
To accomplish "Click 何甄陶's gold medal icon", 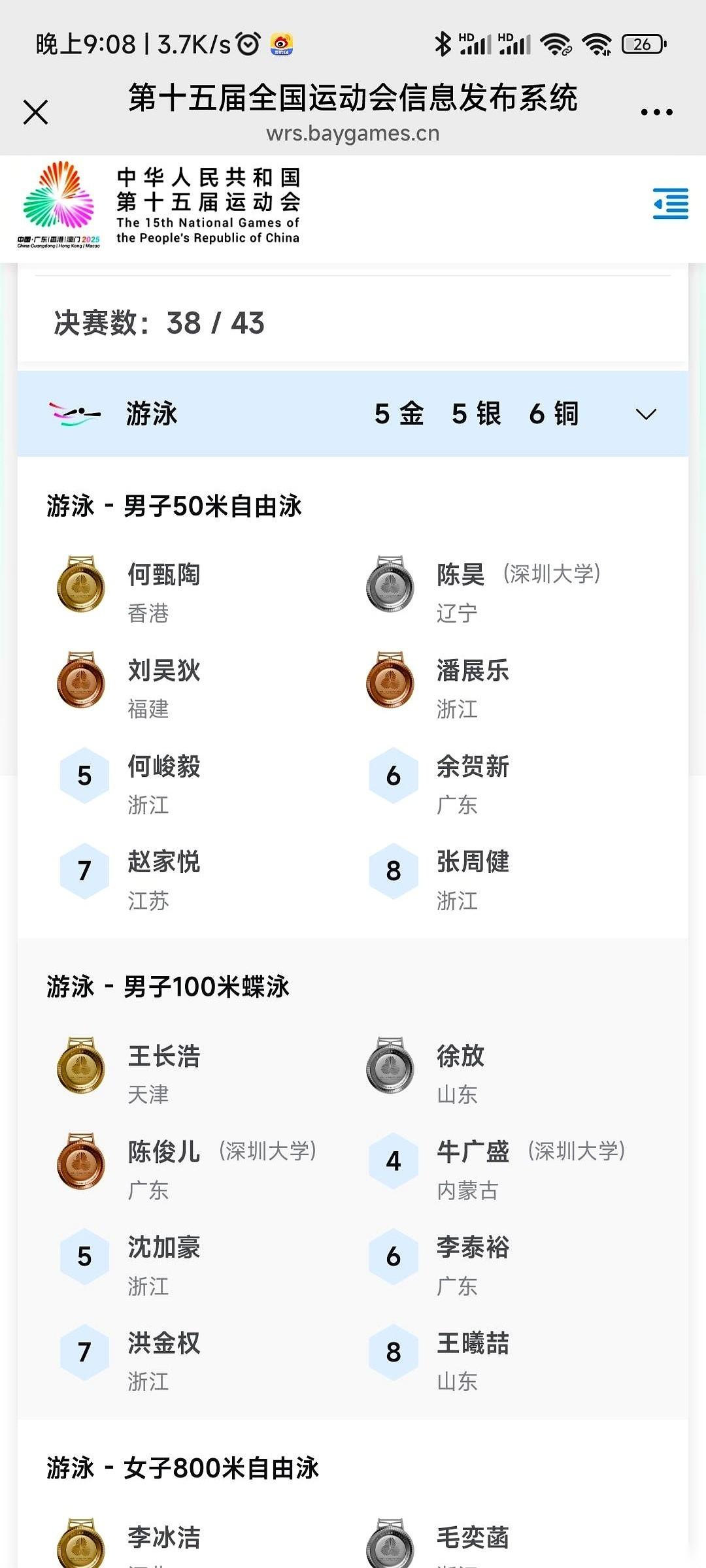I will pos(81,585).
